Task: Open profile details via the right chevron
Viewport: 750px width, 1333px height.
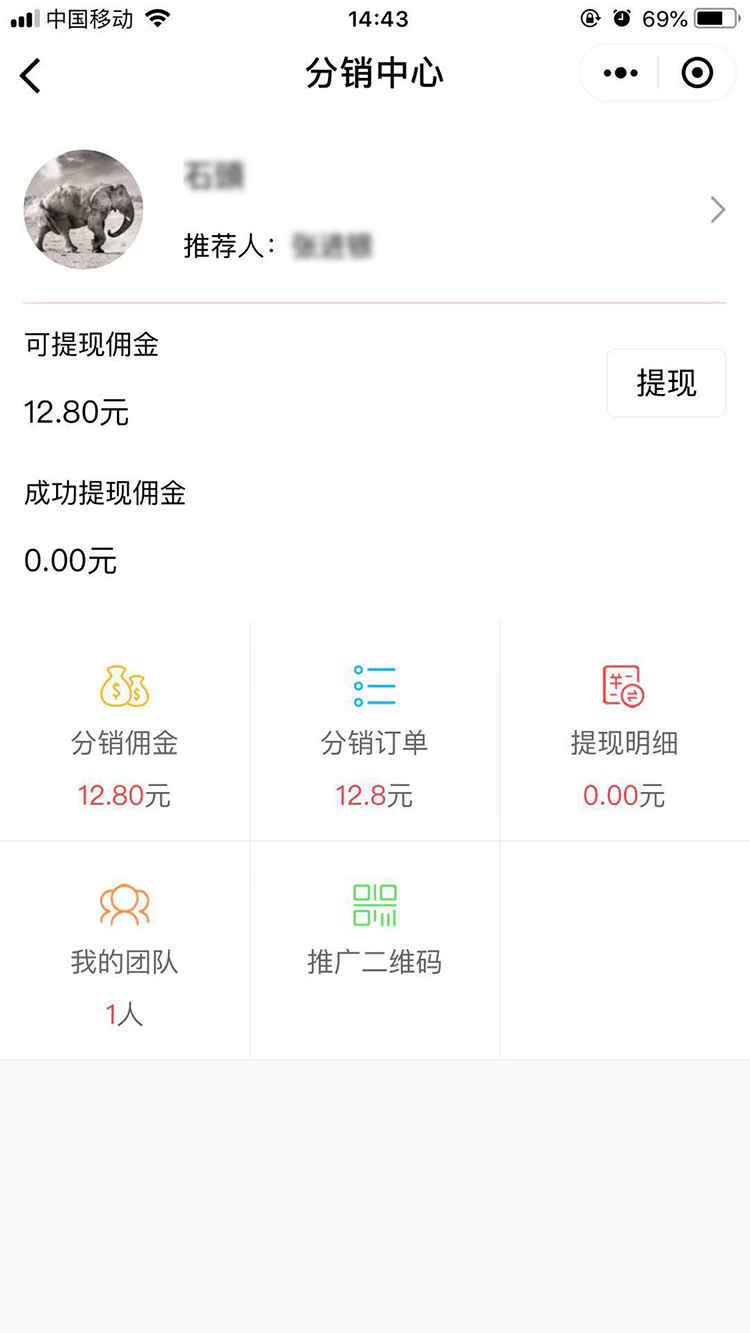Action: [717, 210]
